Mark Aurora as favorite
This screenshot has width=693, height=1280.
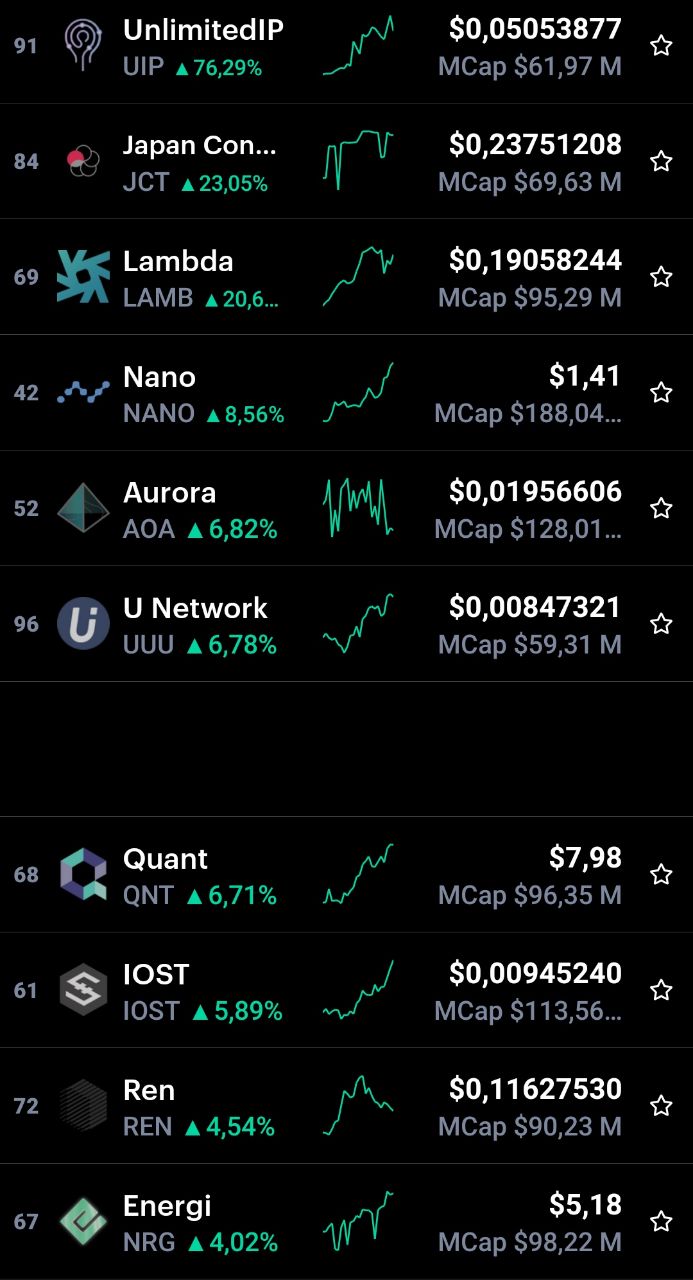point(661,508)
